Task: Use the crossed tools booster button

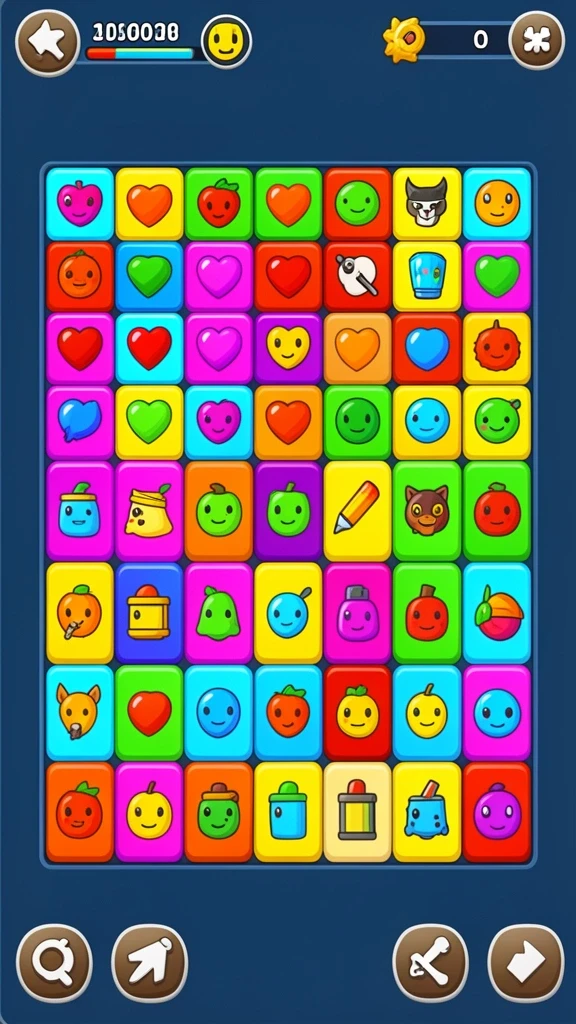Action: click(x=430, y=963)
